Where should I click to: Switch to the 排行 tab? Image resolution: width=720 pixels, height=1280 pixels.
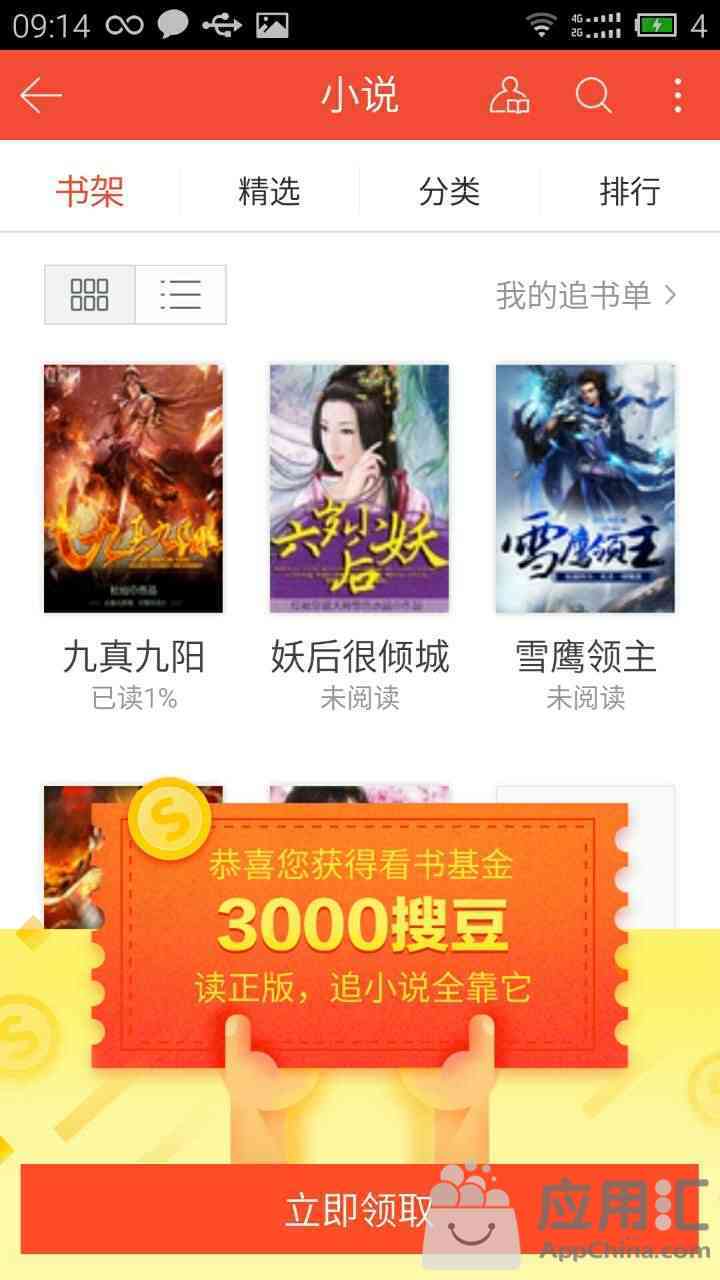(629, 191)
